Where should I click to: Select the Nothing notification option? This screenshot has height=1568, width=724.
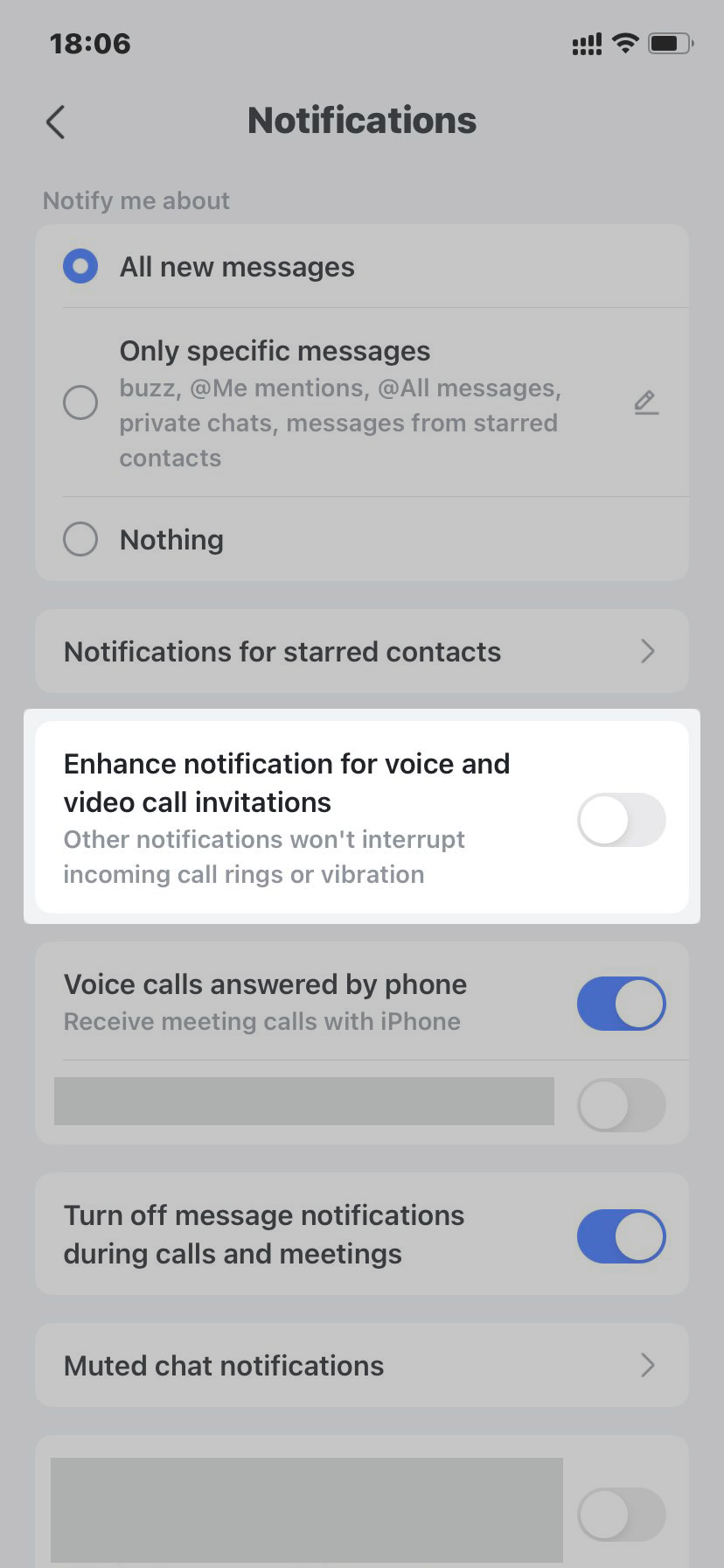coord(80,539)
